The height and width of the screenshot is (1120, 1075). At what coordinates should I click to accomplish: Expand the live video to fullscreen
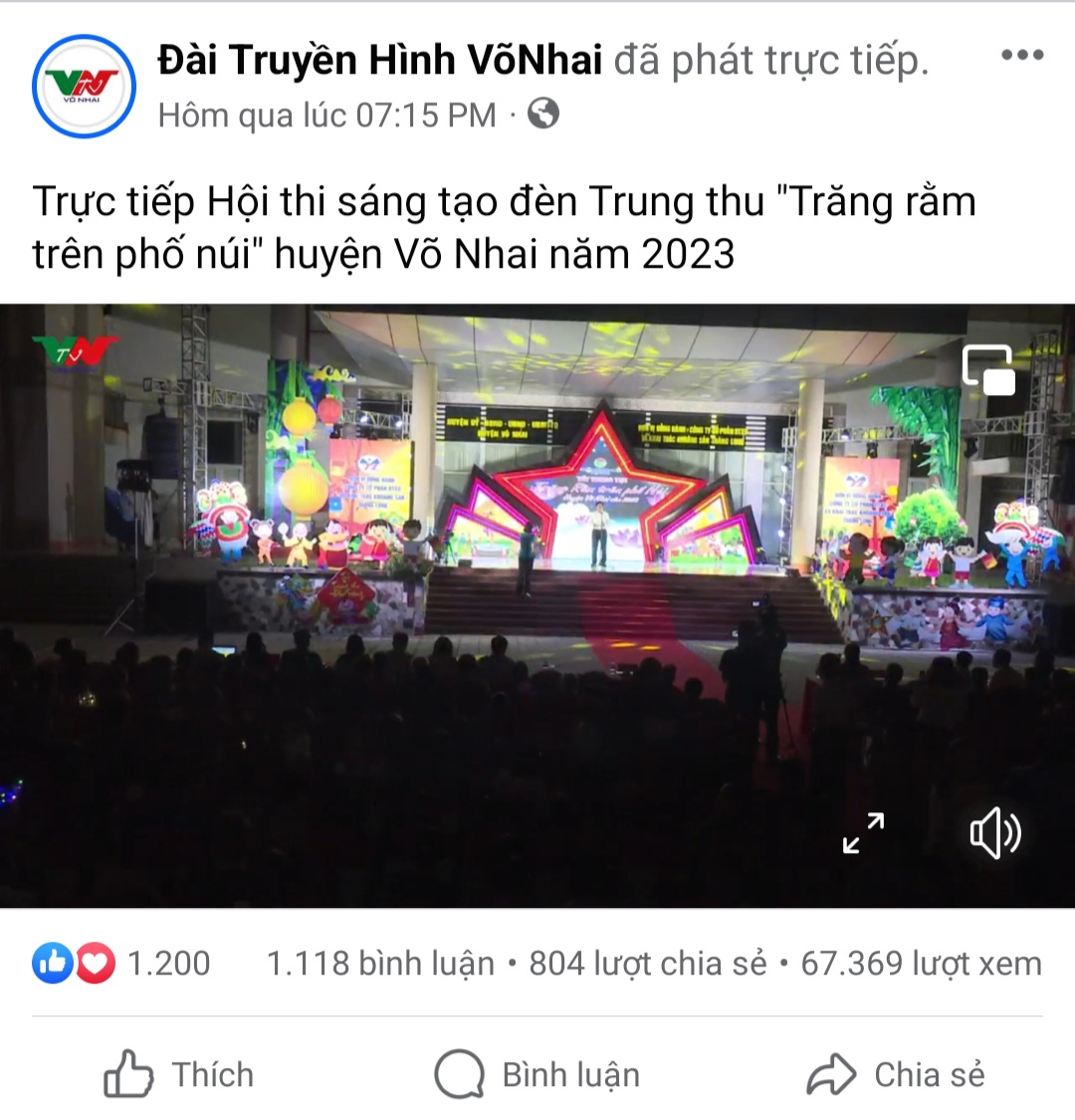point(863,833)
